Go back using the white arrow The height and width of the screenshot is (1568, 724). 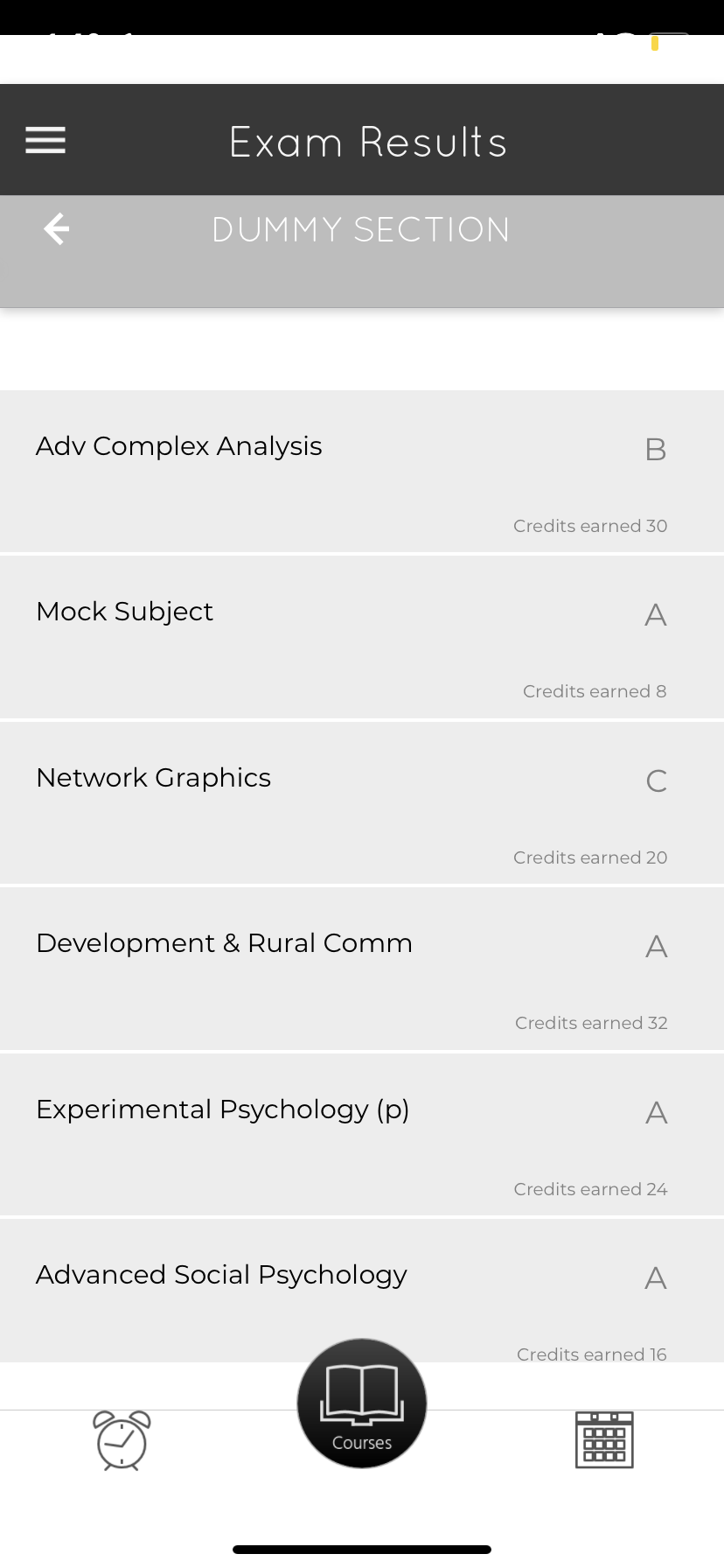[x=57, y=229]
